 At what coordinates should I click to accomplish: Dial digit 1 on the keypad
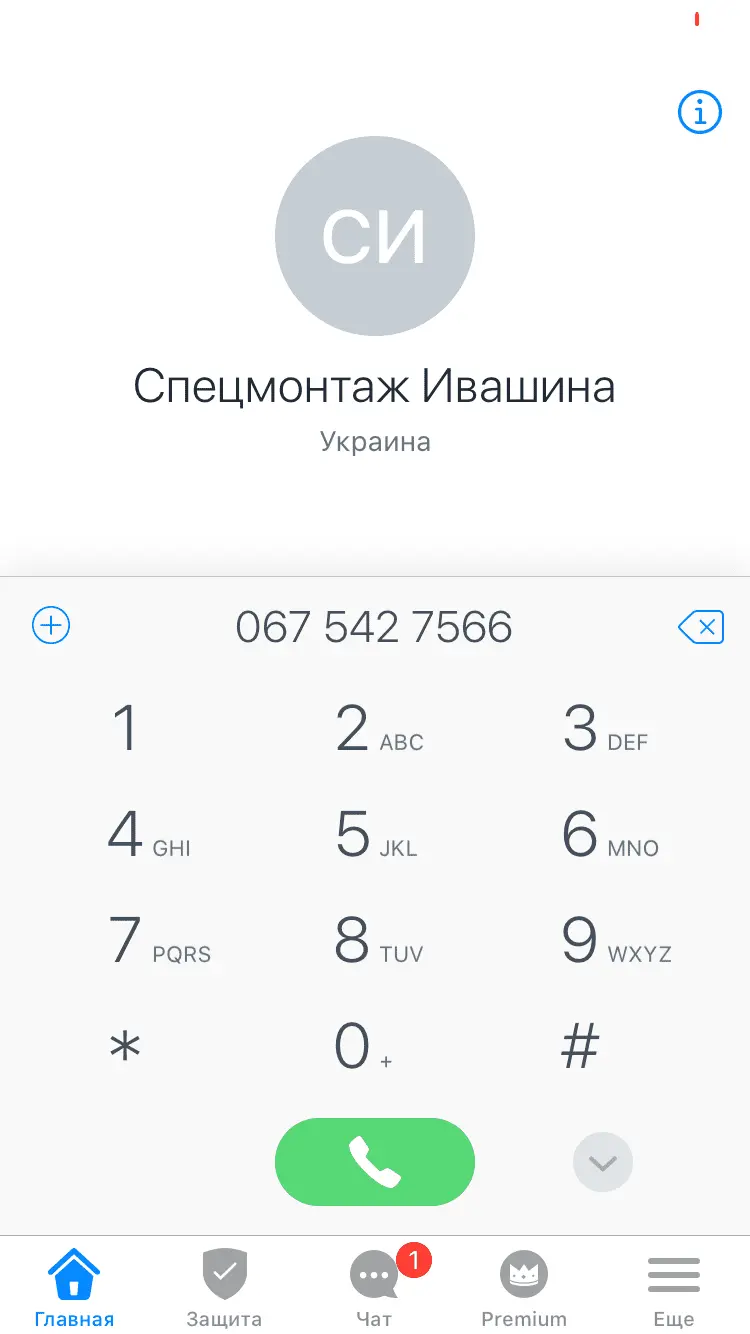click(125, 729)
